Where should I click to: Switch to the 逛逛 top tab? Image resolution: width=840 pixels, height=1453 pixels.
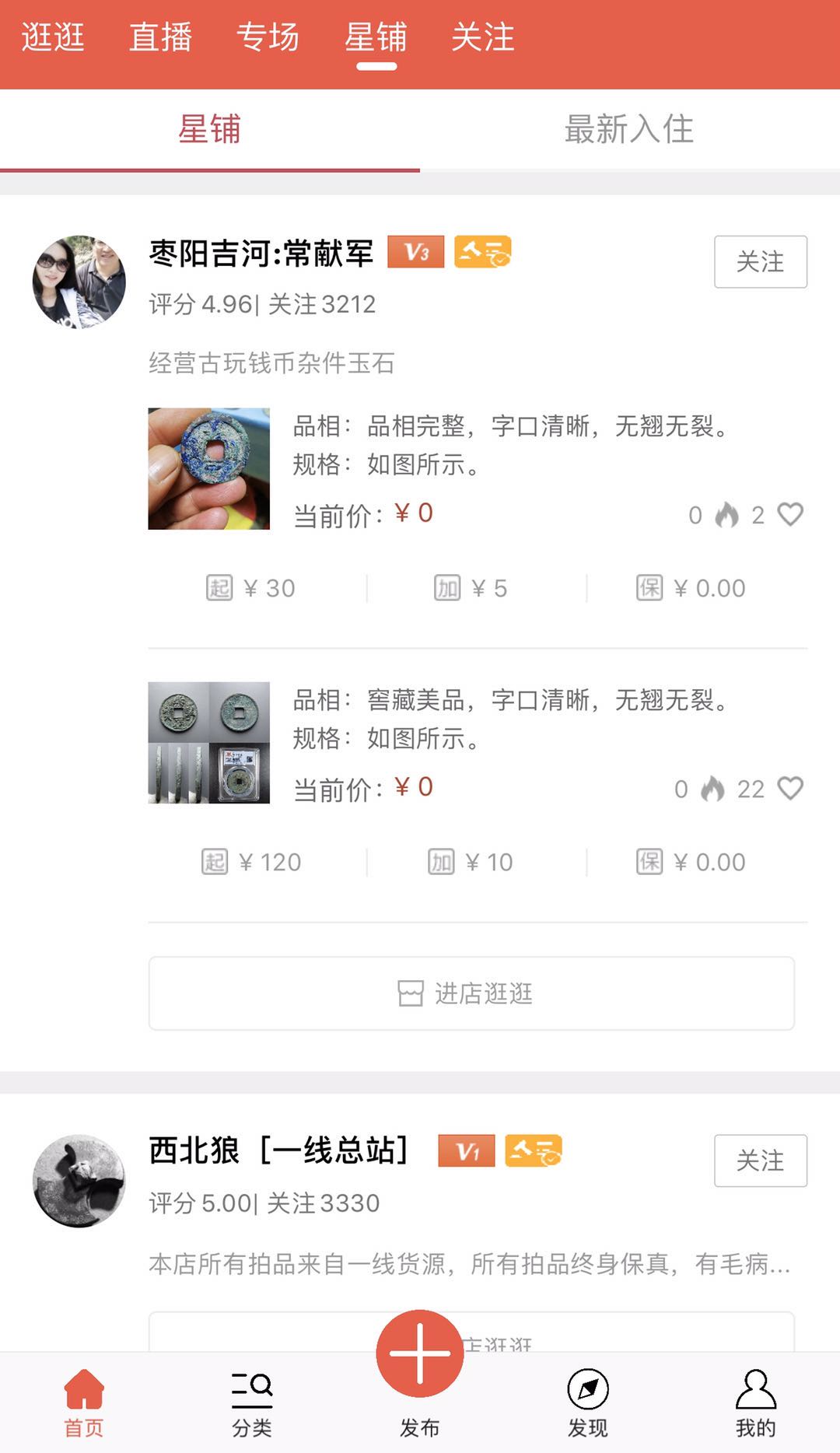click(x=53, y=37)
